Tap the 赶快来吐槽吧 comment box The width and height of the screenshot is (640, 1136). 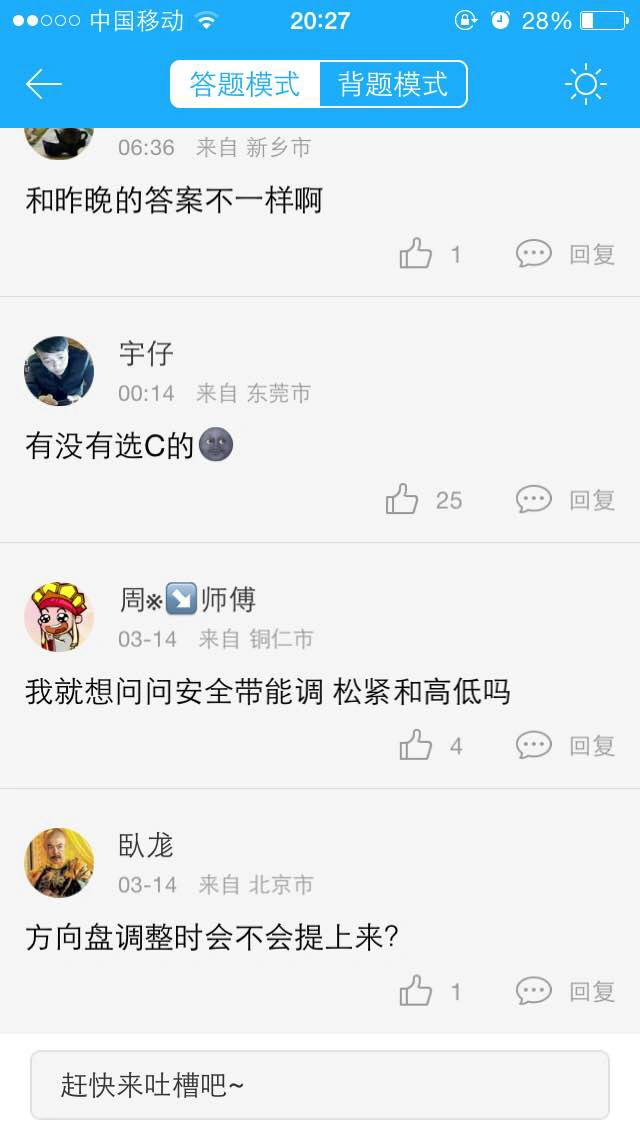(320, 1085)
